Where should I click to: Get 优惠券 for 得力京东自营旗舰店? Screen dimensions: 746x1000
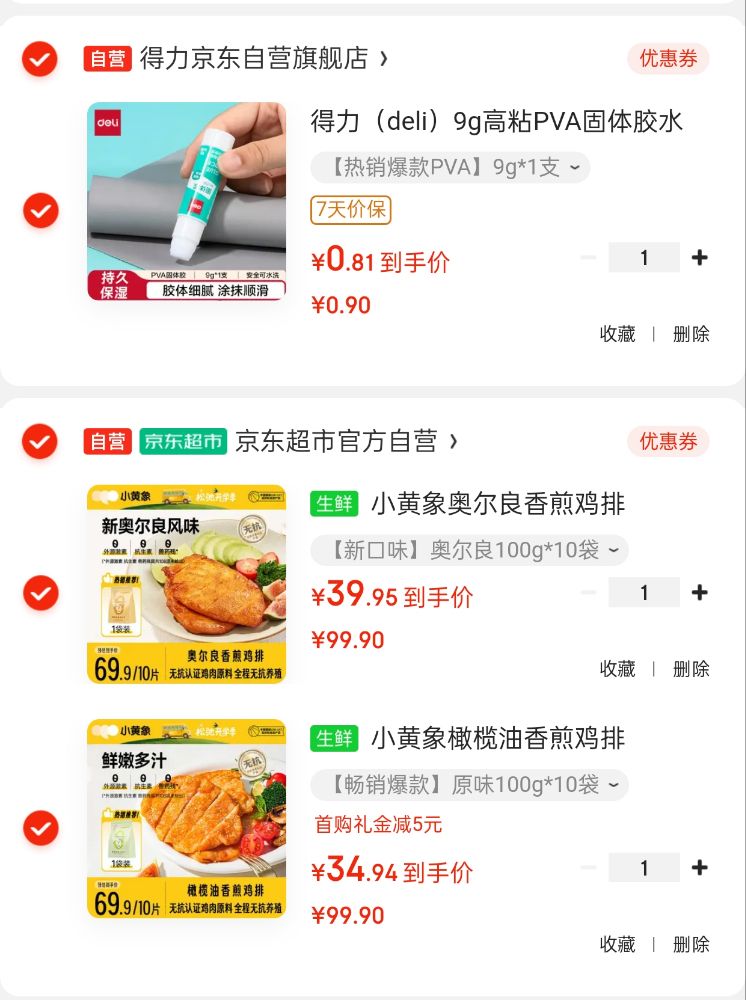pyautogui.click(x=668, y=59)
